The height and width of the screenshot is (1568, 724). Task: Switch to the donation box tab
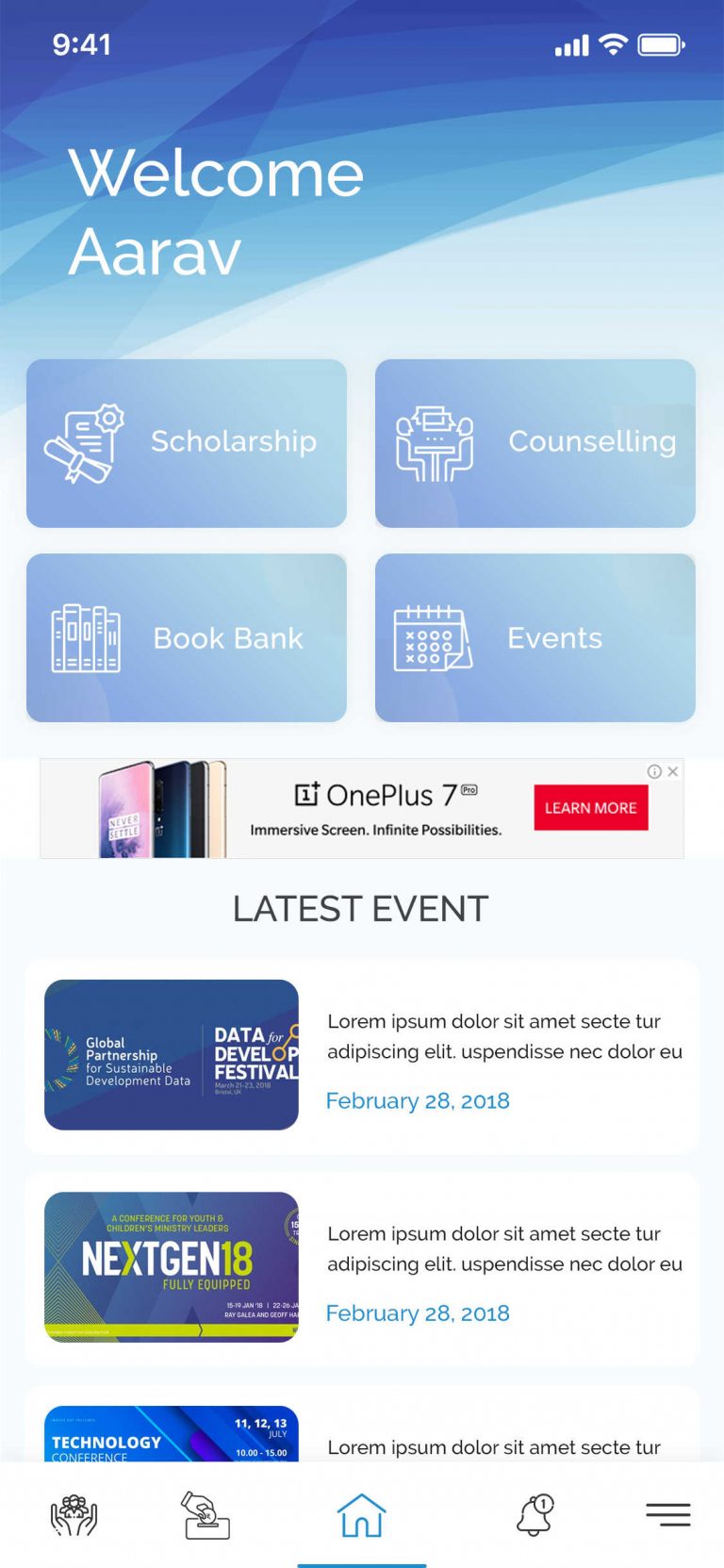pos(206,1515)
